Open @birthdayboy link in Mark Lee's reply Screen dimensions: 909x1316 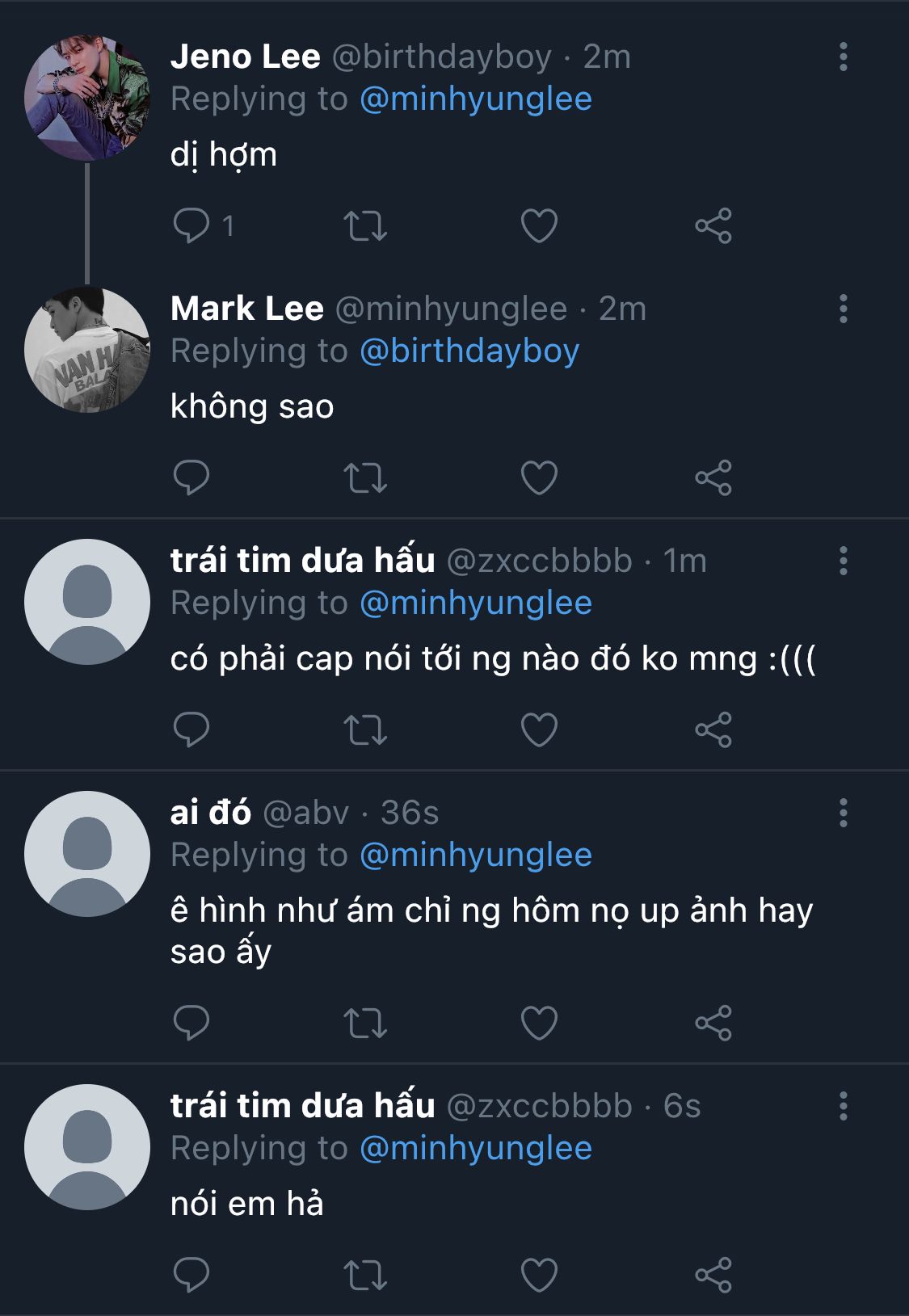469,351
